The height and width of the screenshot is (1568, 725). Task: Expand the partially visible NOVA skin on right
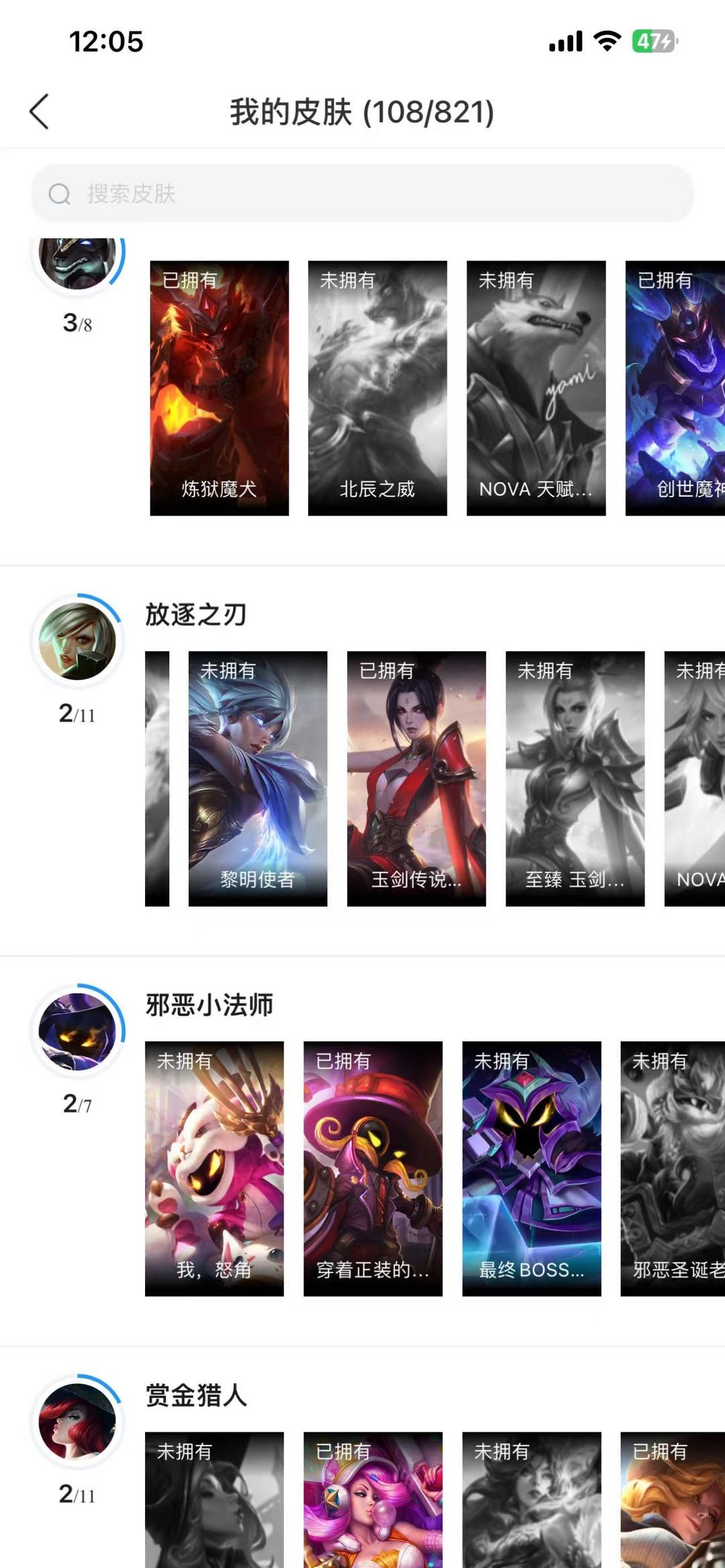(695, 779)
